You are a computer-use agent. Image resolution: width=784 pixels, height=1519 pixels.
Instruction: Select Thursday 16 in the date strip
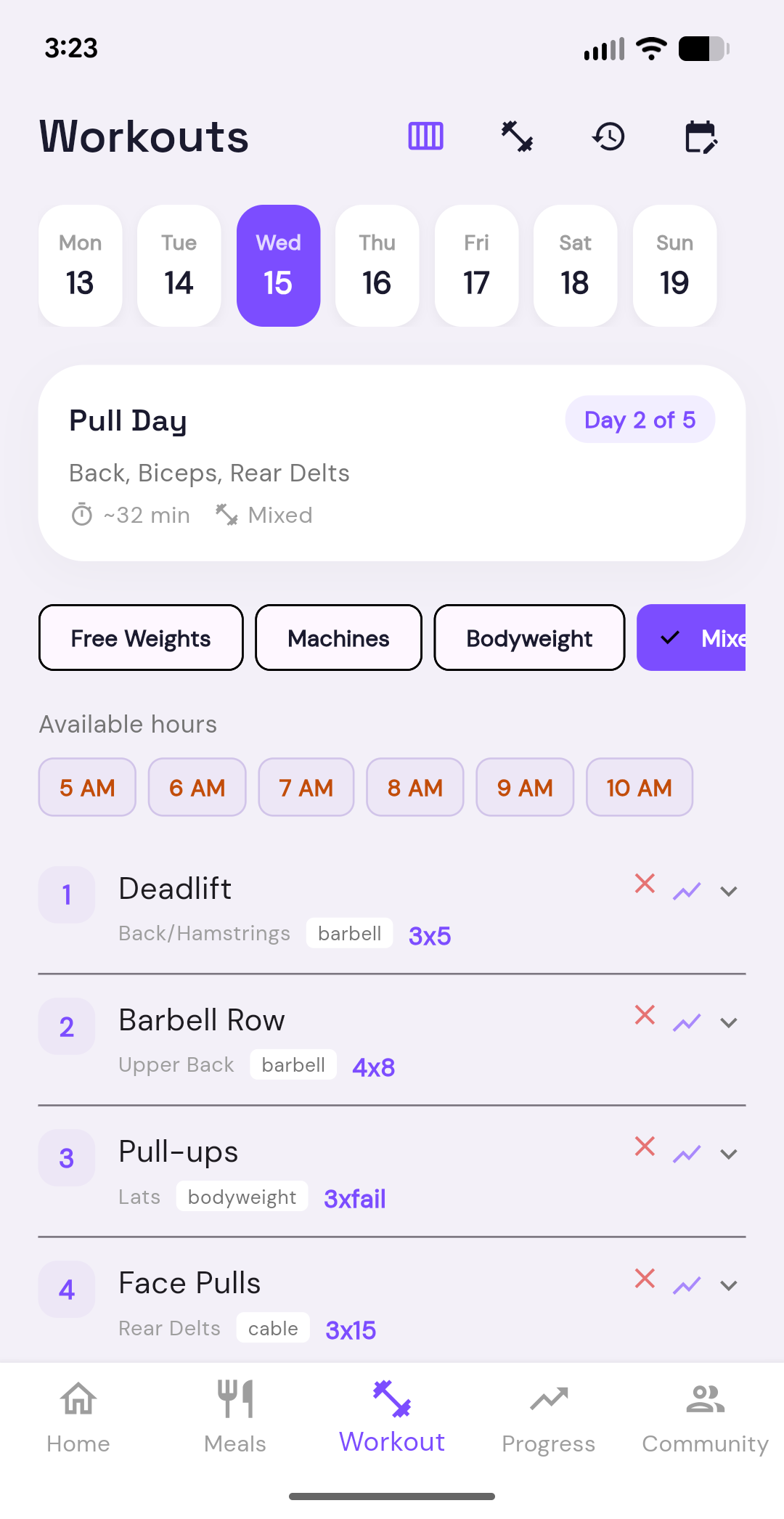(377, 264)
